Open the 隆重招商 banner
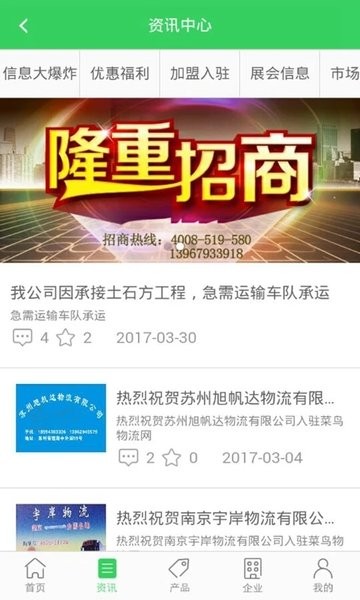This screenshot has width=360, height=600. point(180,180)
